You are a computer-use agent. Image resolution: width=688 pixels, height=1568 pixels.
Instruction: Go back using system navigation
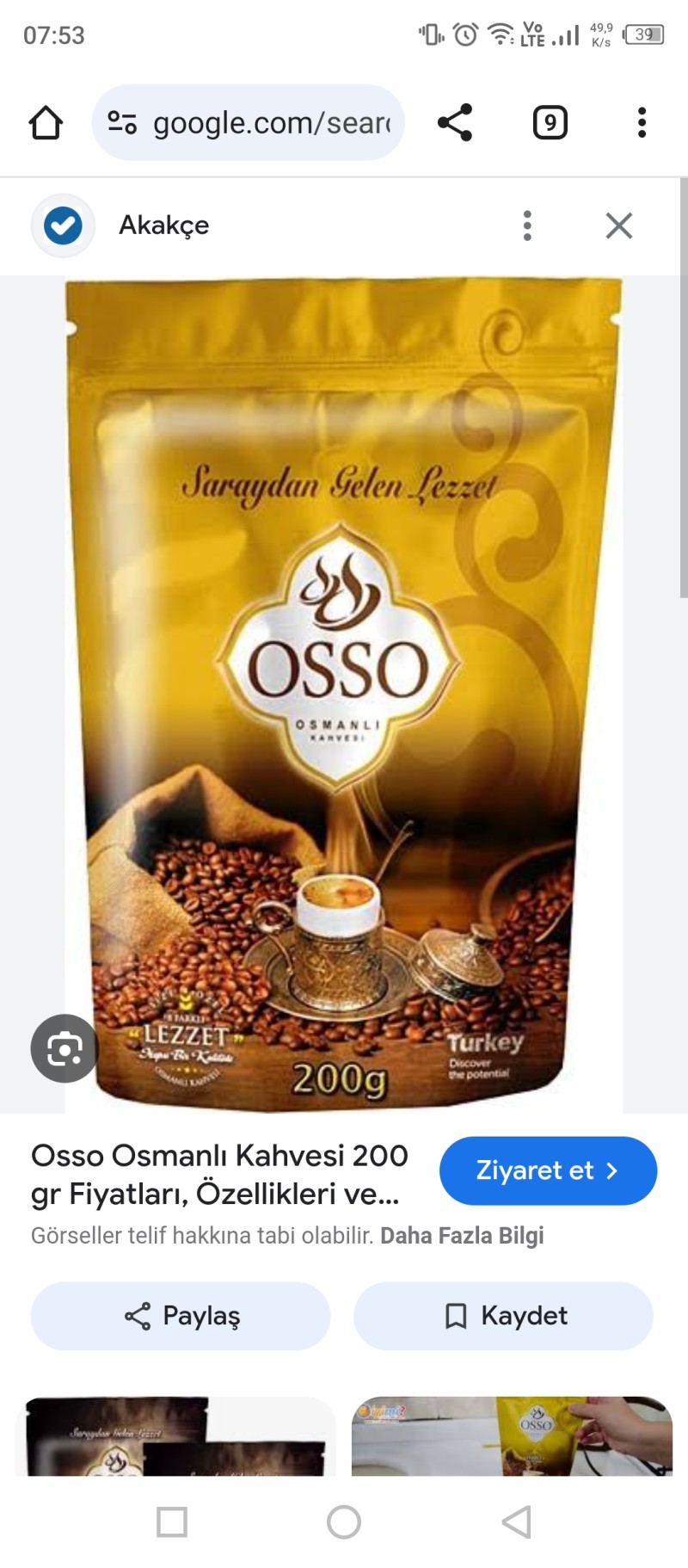click(516, 1522)
